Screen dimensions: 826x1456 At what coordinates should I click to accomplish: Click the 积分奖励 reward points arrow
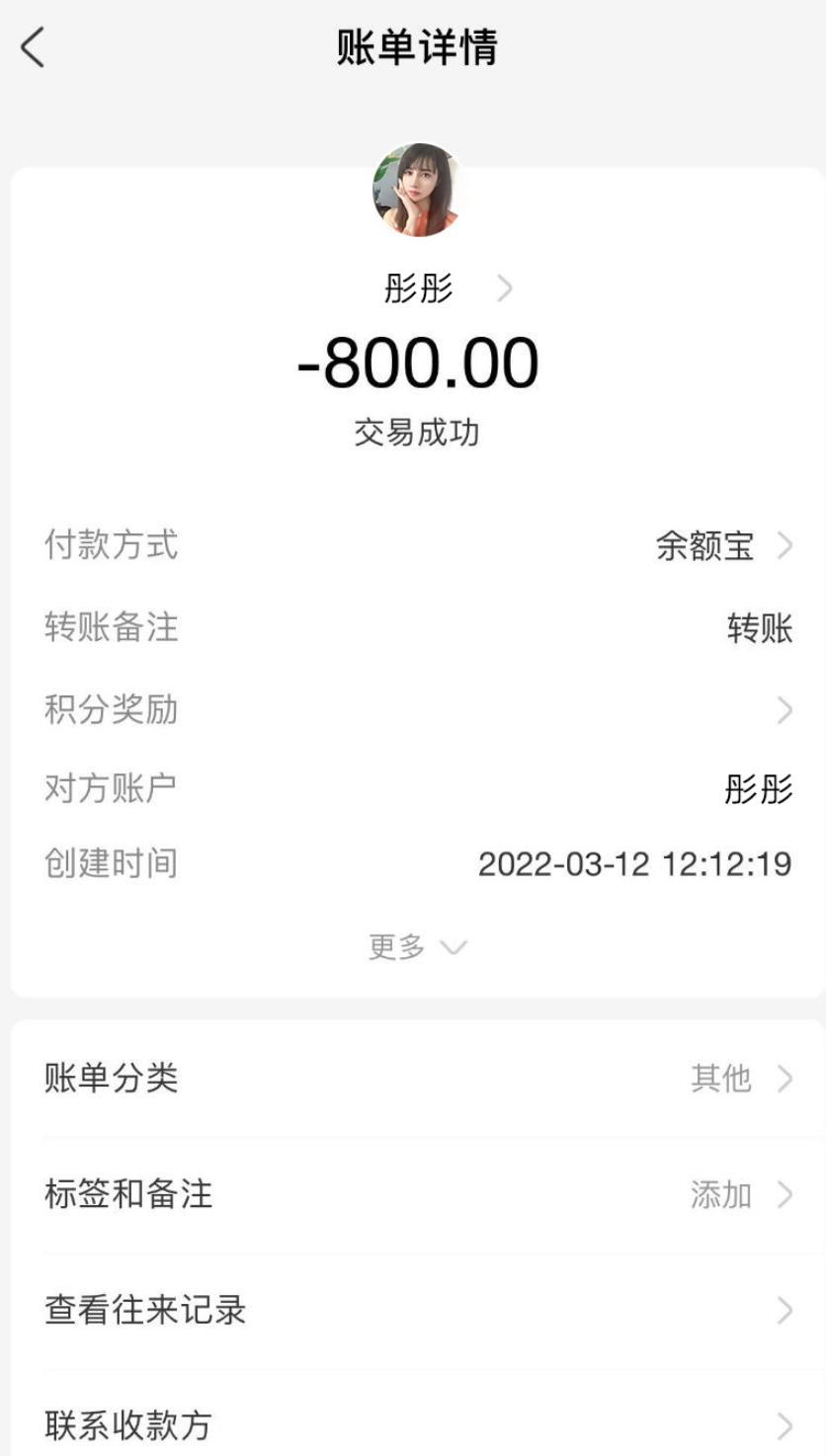(783, 708)
